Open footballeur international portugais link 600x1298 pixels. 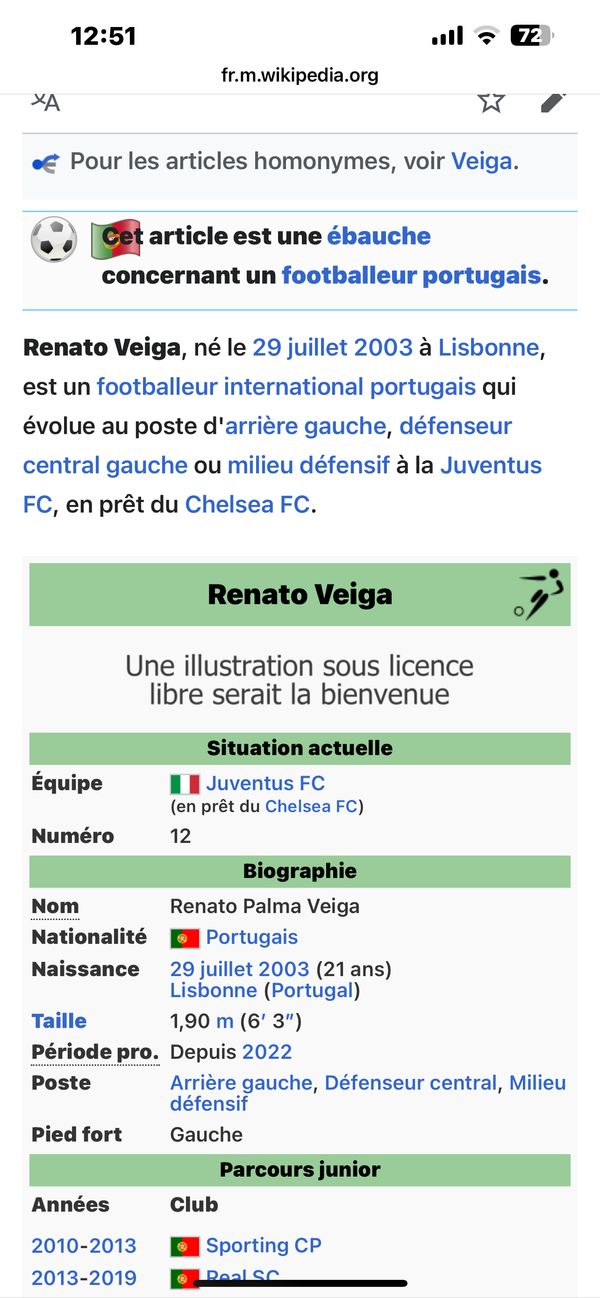pyautogui.click(x=286, y=386)
